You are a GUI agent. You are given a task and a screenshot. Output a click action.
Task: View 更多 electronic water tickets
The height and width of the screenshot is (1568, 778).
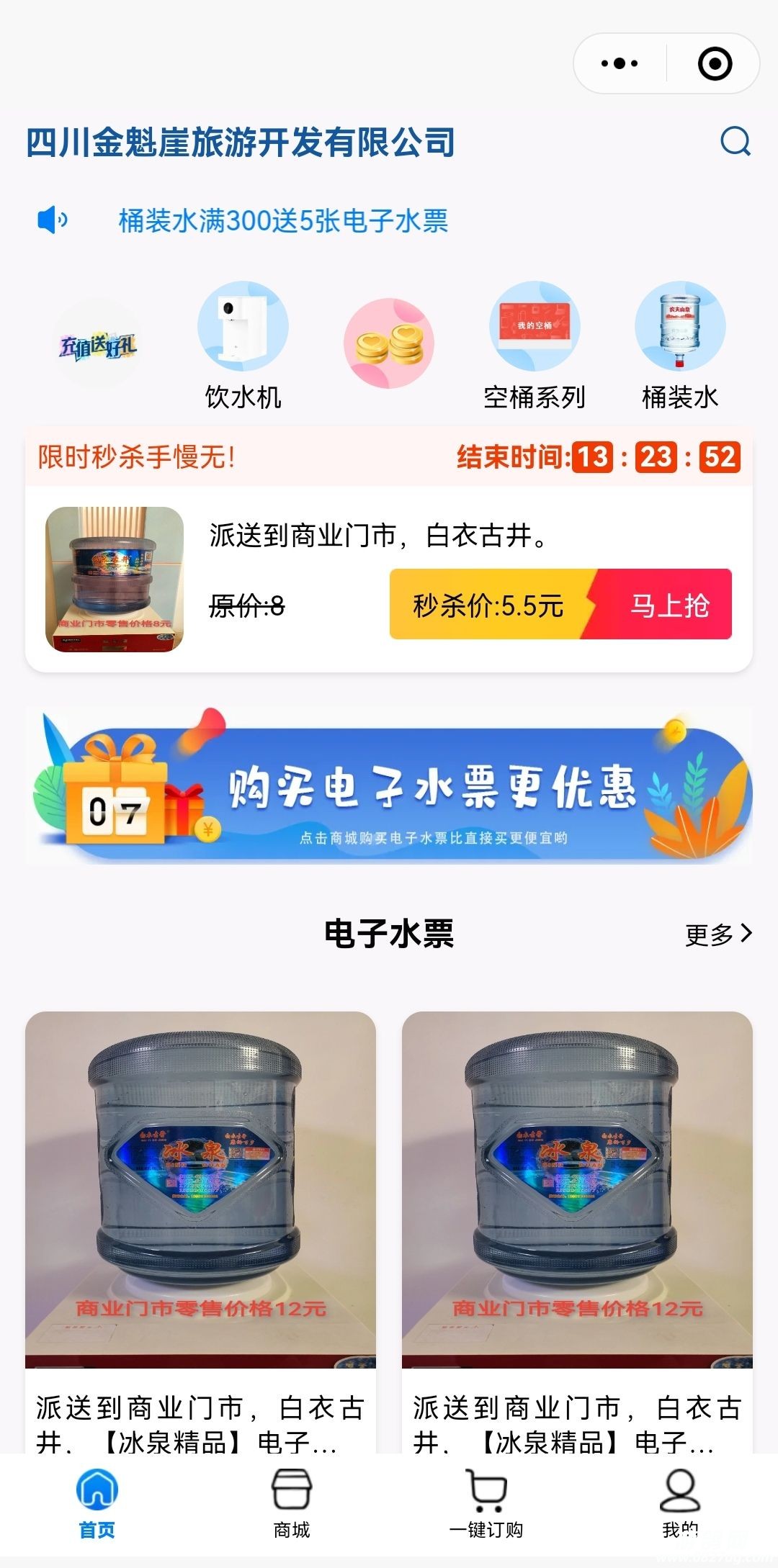tap(718, 934)
